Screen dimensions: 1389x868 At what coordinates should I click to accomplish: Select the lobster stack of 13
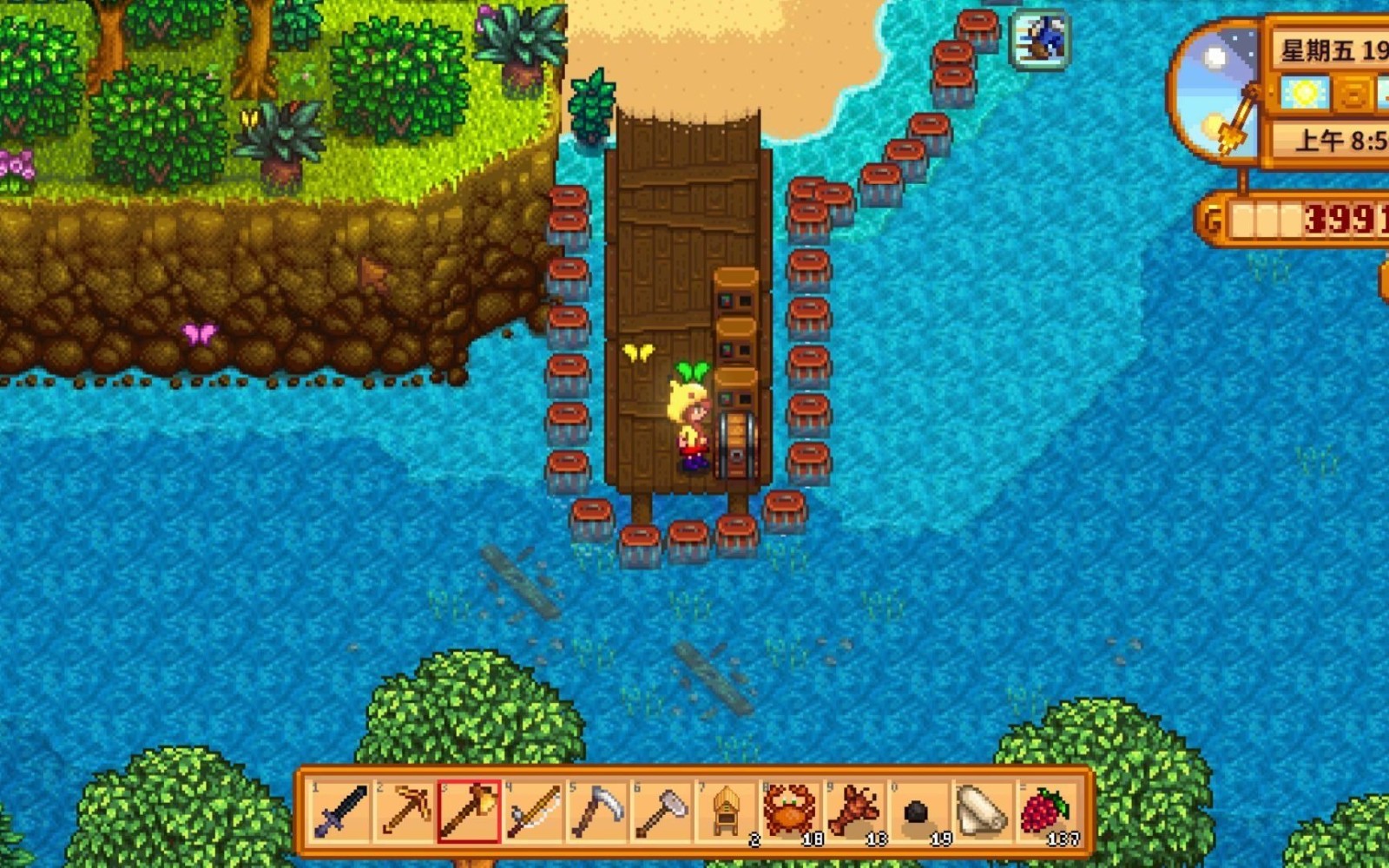click(854, 812)
